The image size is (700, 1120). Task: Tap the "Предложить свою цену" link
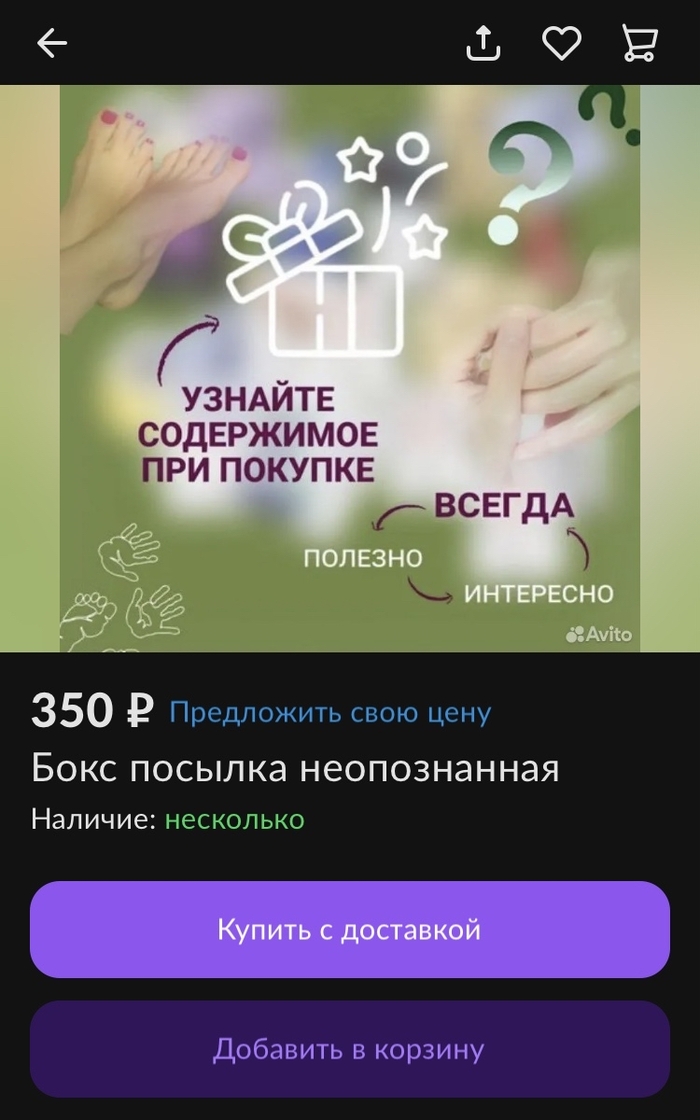pos(330,712)
